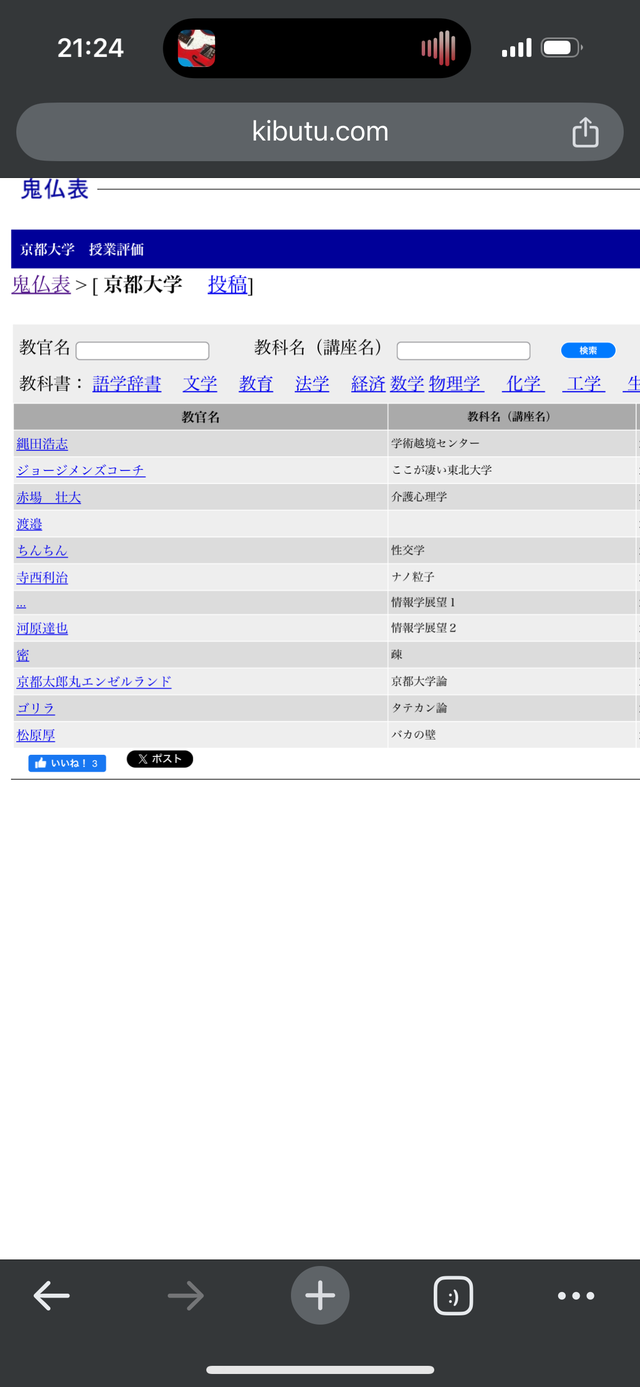
Task: Open the browser's more options menu
Action: pos(576,1296)
